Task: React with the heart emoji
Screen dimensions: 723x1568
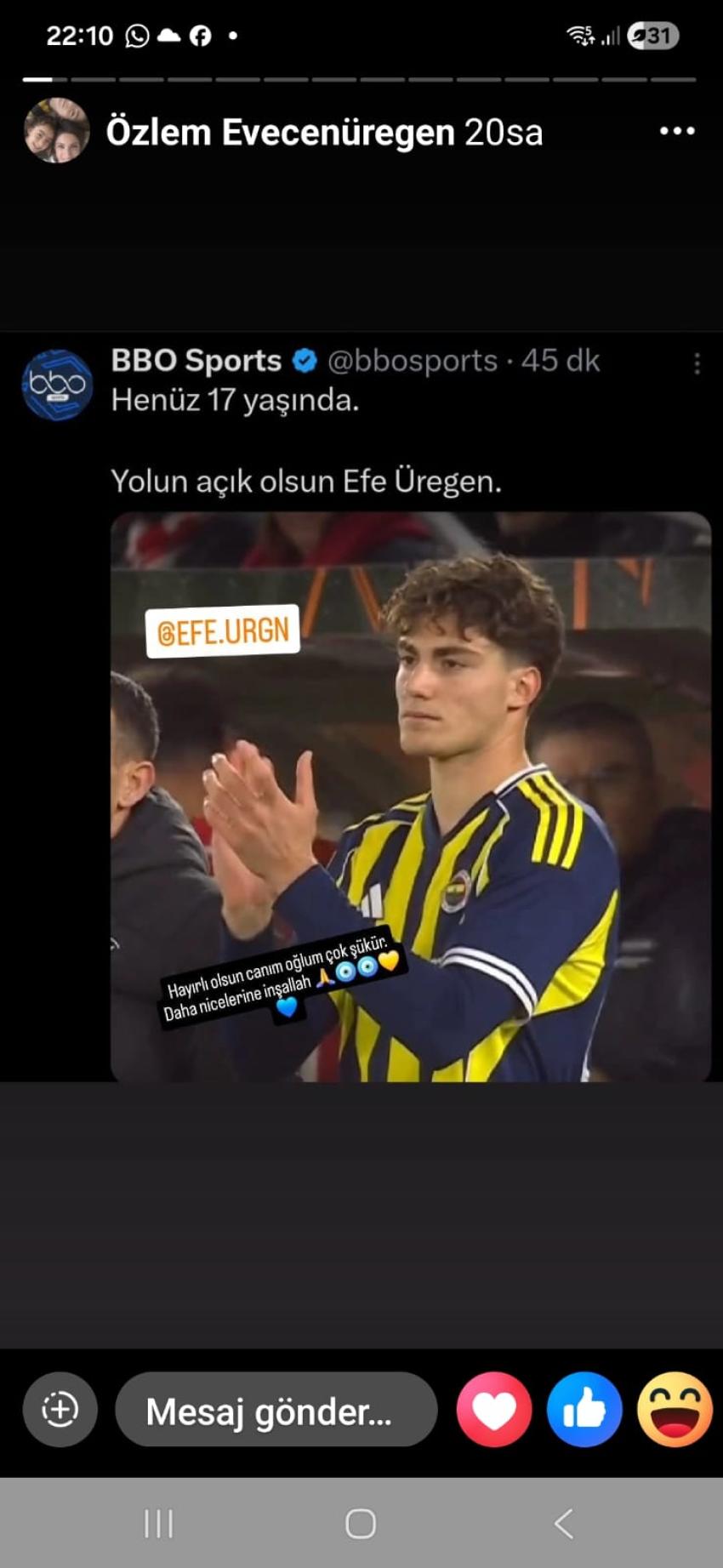Action: coord(494,1411)
